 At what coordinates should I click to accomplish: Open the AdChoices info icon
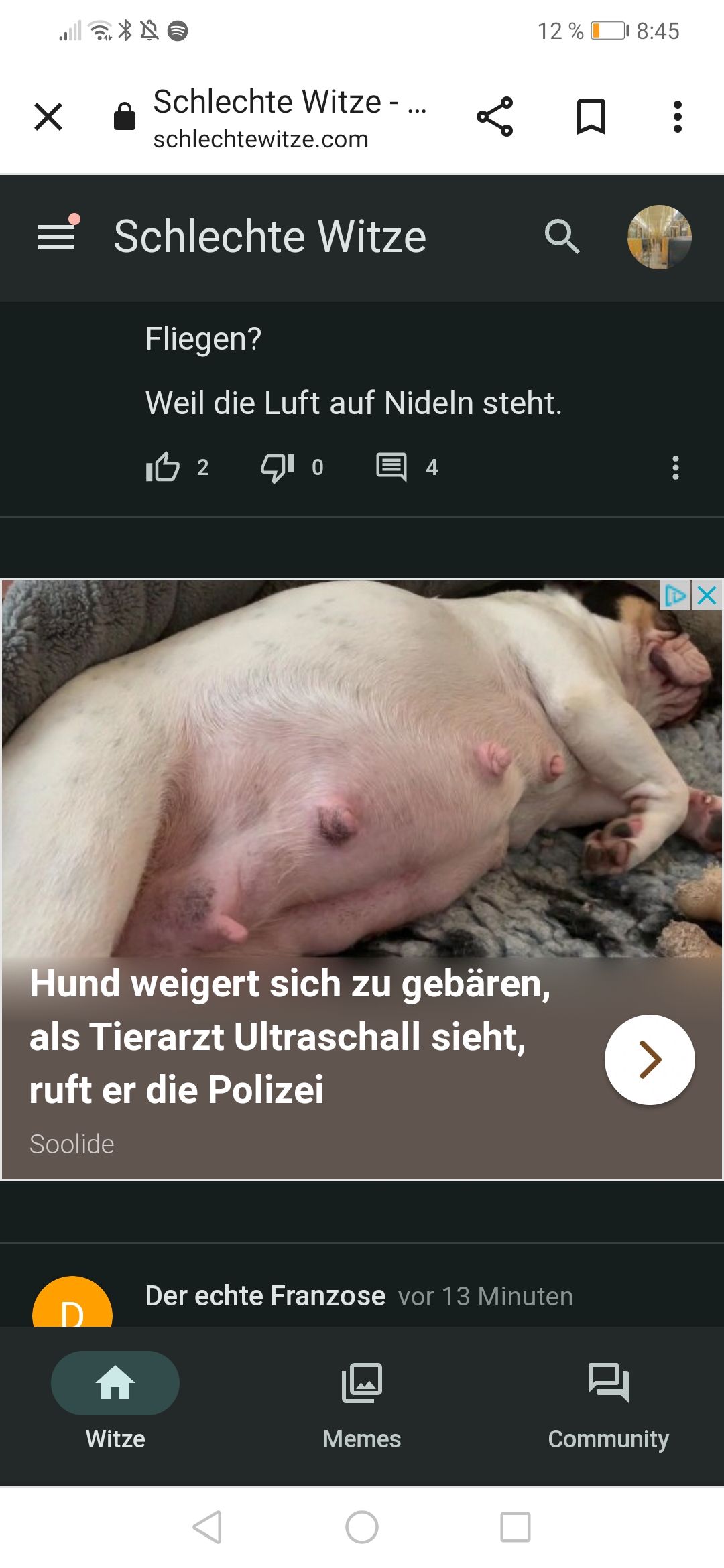coord(675,595)
